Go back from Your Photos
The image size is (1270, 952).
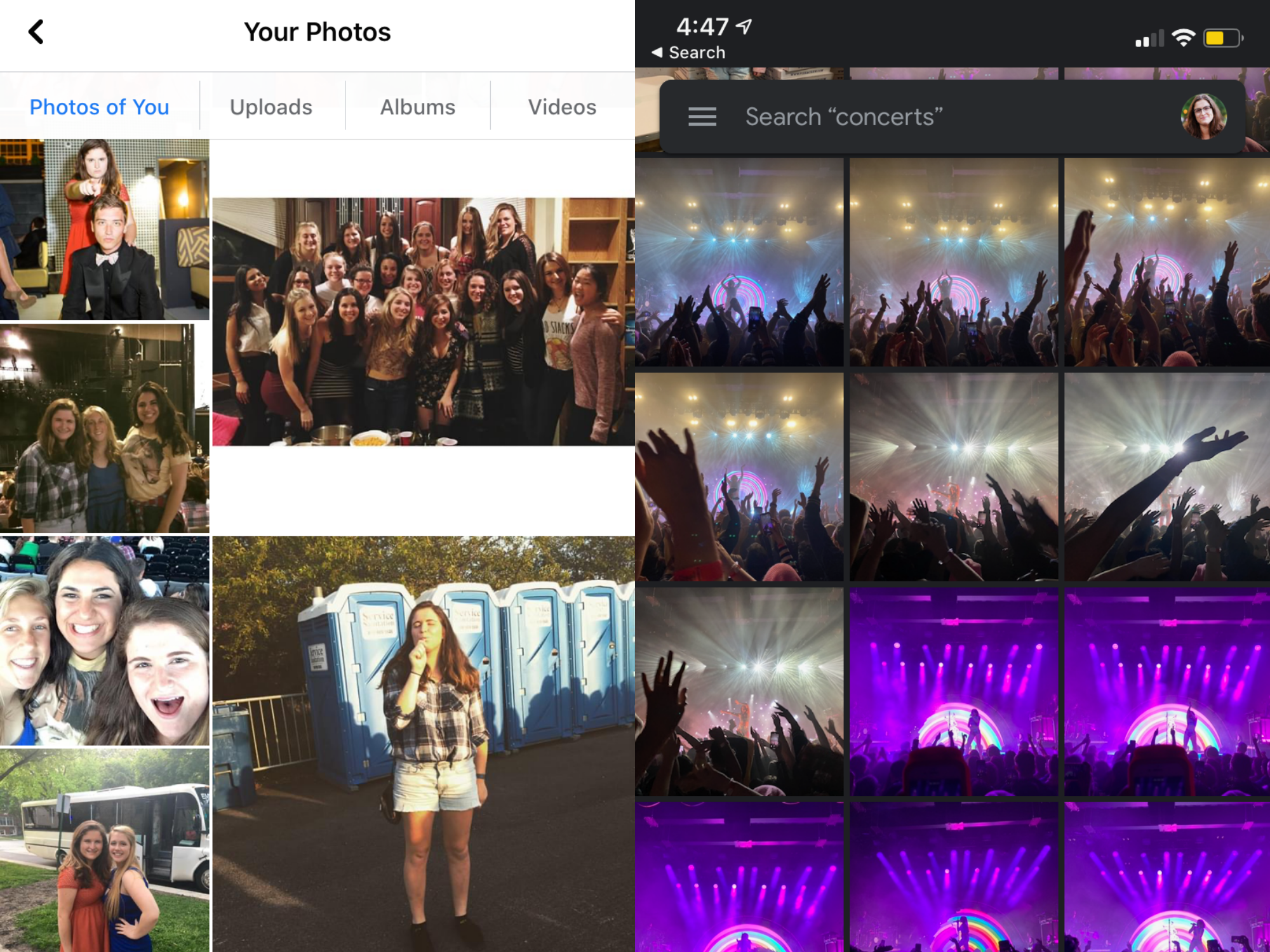(x=36, y=32)
